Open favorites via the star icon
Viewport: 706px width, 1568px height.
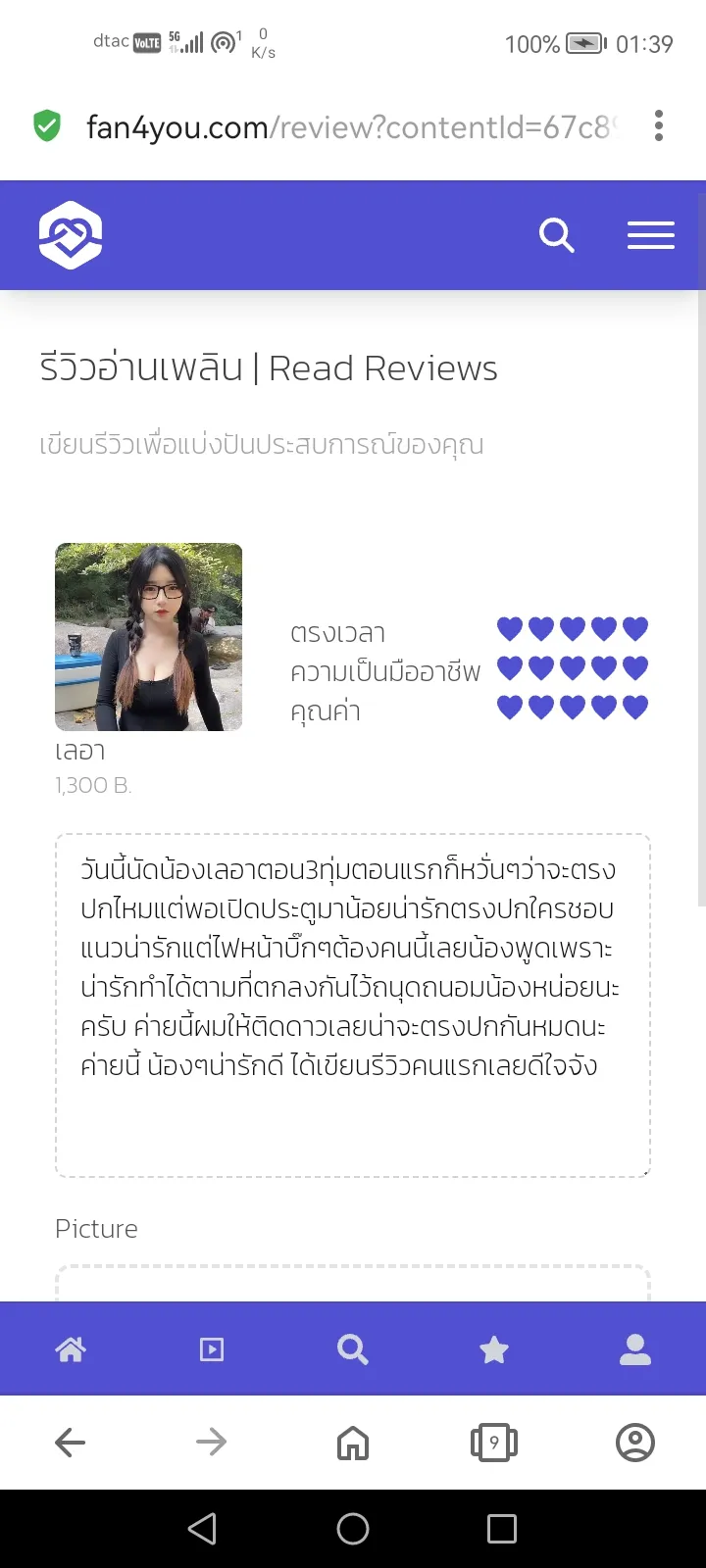point(493,1348)
